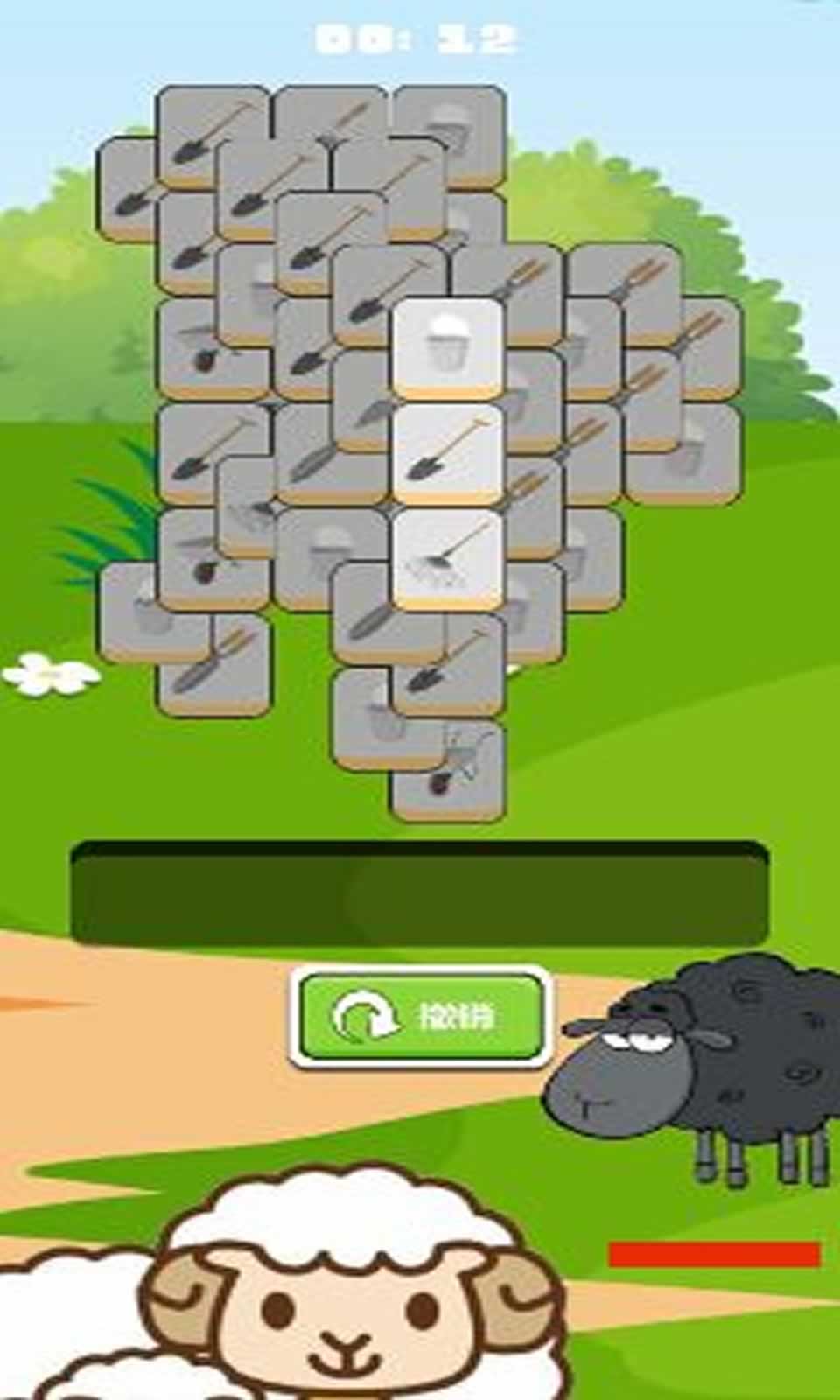Select the highlighted bucket tile

tap(447, 346)
